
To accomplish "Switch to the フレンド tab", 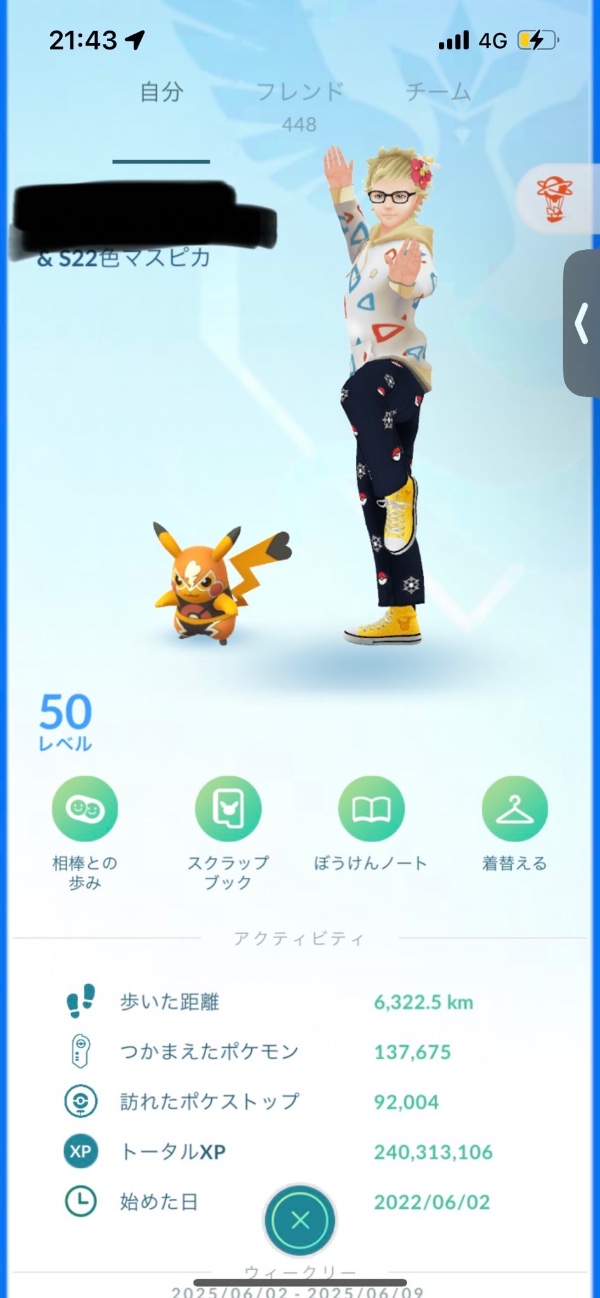I will (299, 93).
